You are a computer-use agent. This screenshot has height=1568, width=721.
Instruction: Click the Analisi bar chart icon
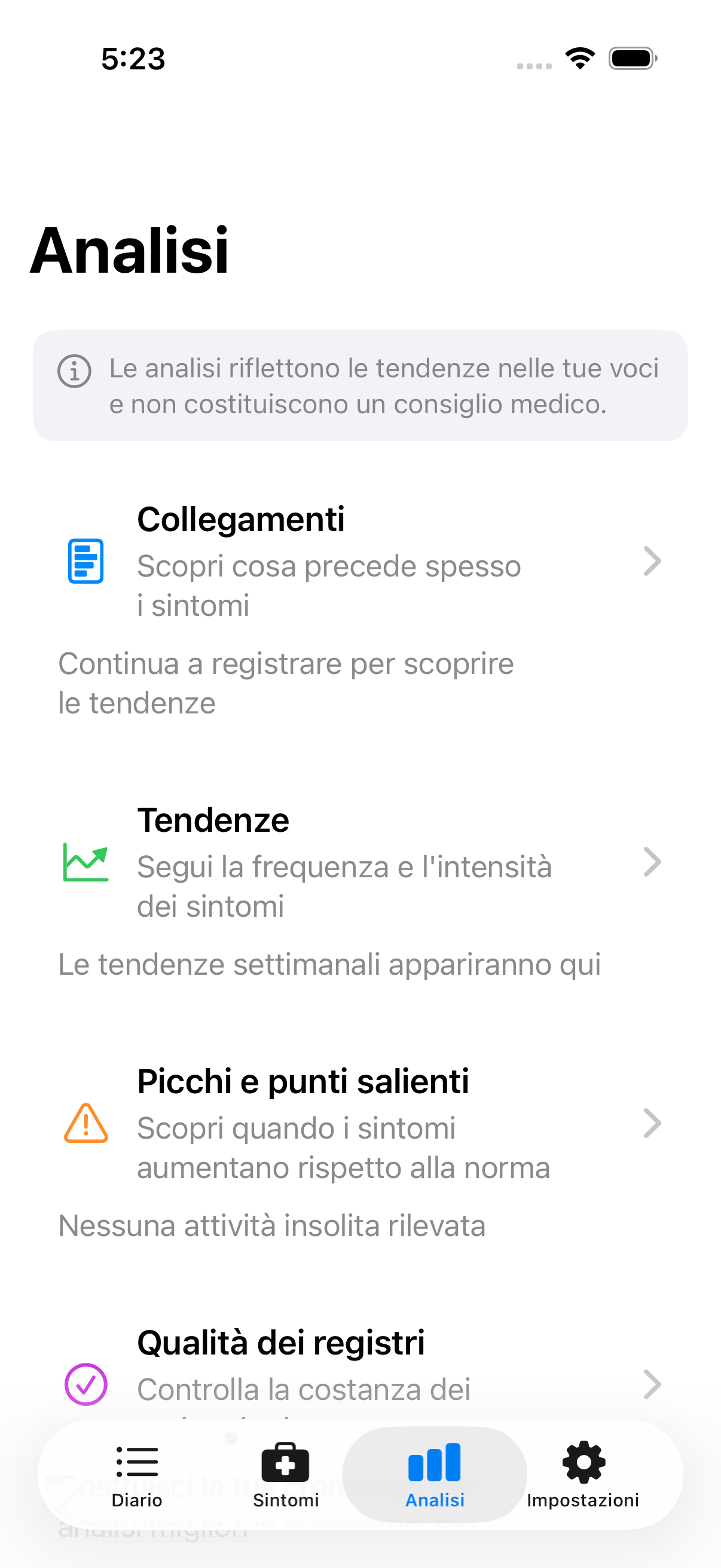(434, 1463)
